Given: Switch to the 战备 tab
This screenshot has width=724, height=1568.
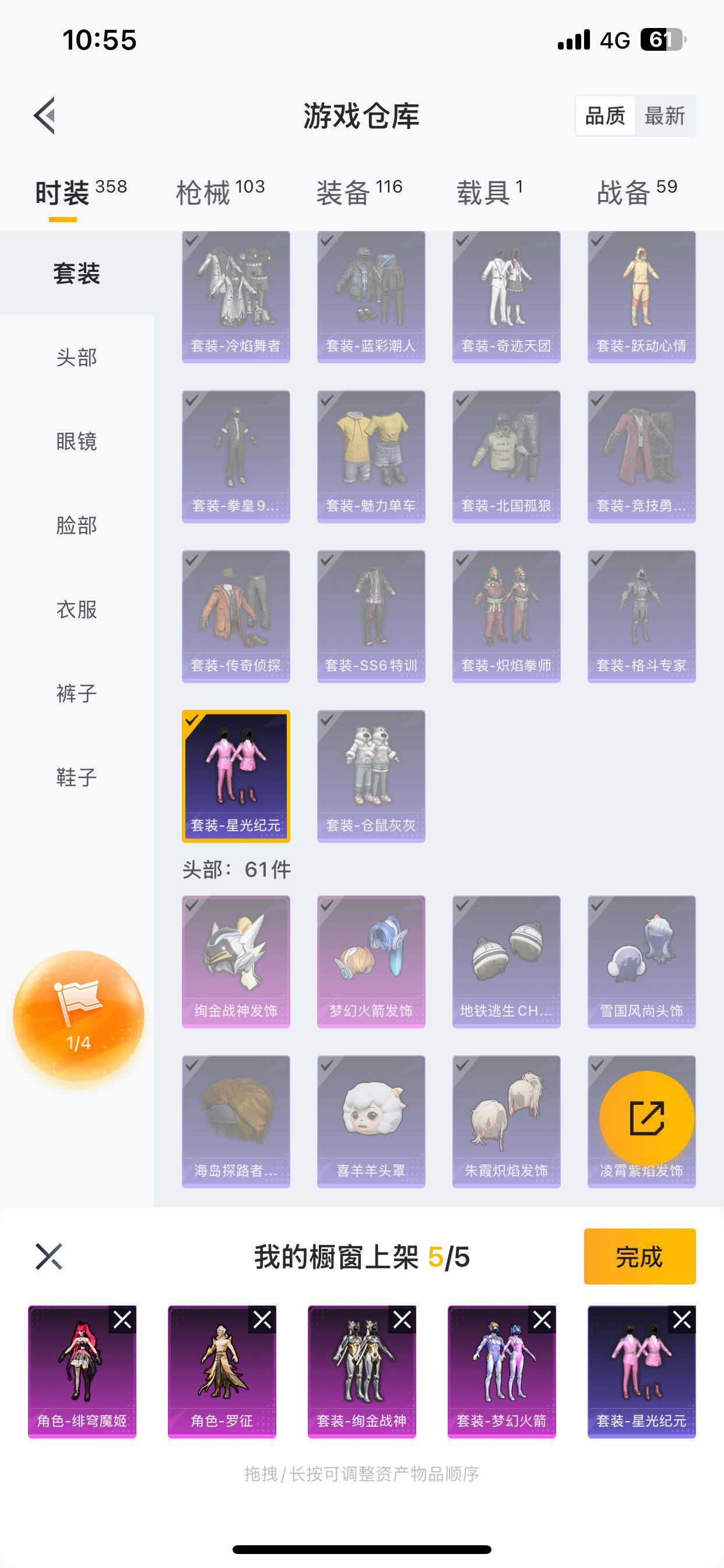Looking at the screenshot, I should [x=637, y=192].
